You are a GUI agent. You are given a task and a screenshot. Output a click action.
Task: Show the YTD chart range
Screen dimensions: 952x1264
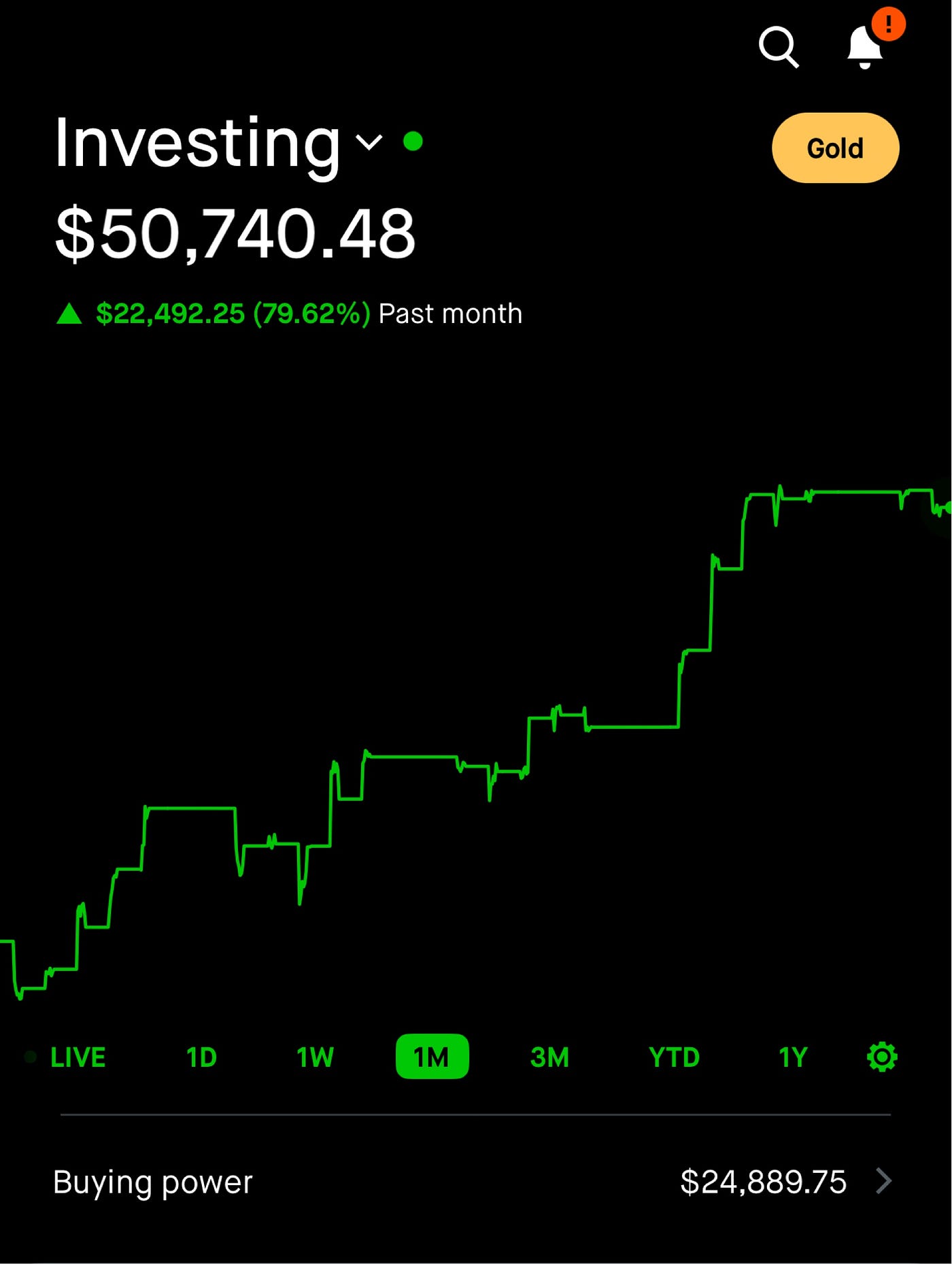click(x=674, y=1057)
